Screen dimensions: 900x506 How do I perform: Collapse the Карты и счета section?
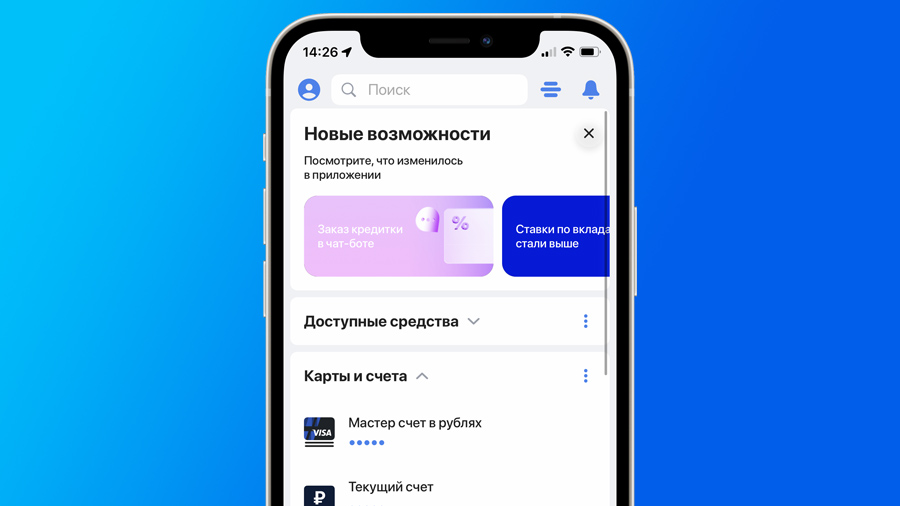pyautogui.click(x=422, y=377)
